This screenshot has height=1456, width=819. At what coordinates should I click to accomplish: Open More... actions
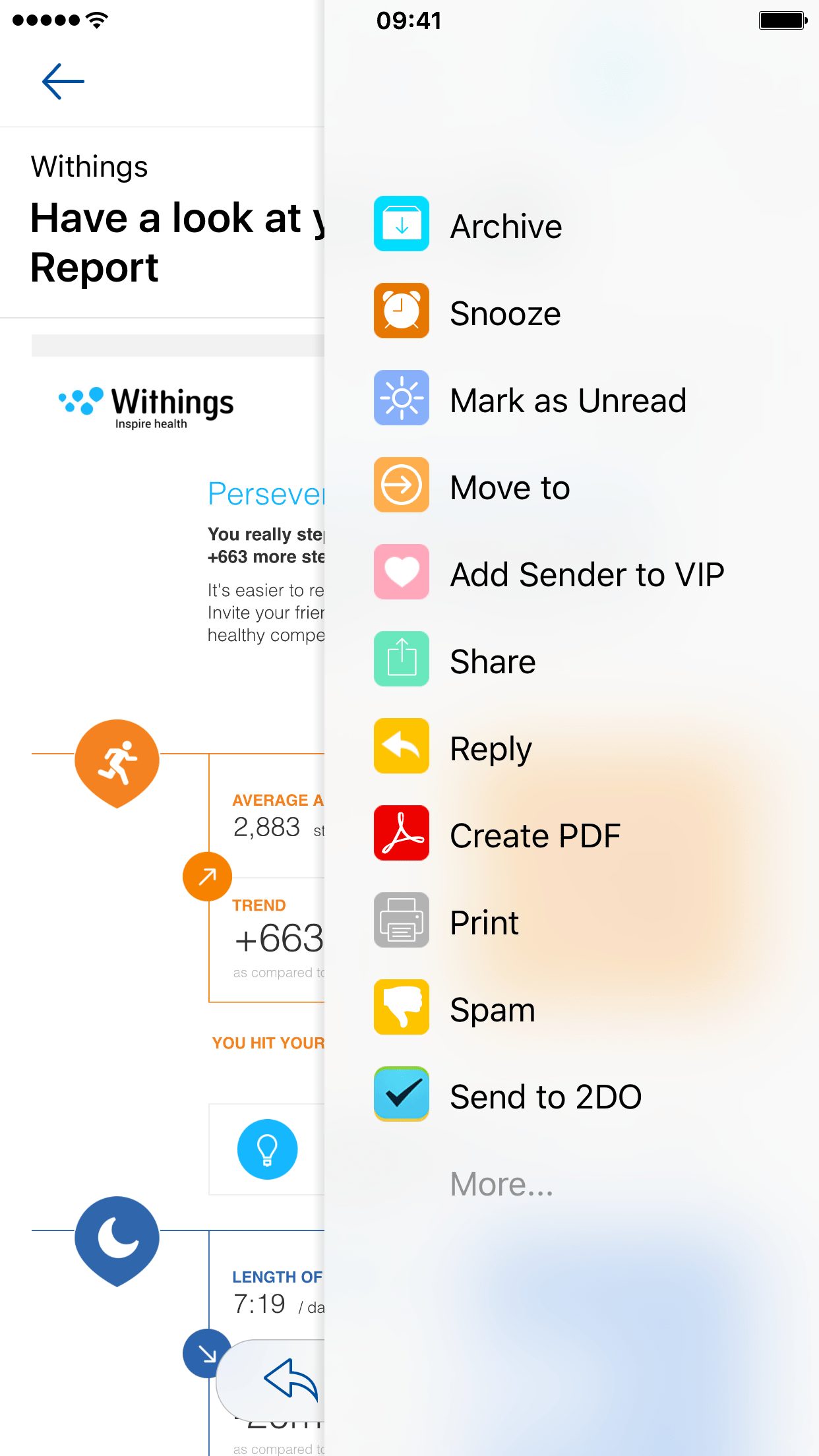(x=502, y=1184)
